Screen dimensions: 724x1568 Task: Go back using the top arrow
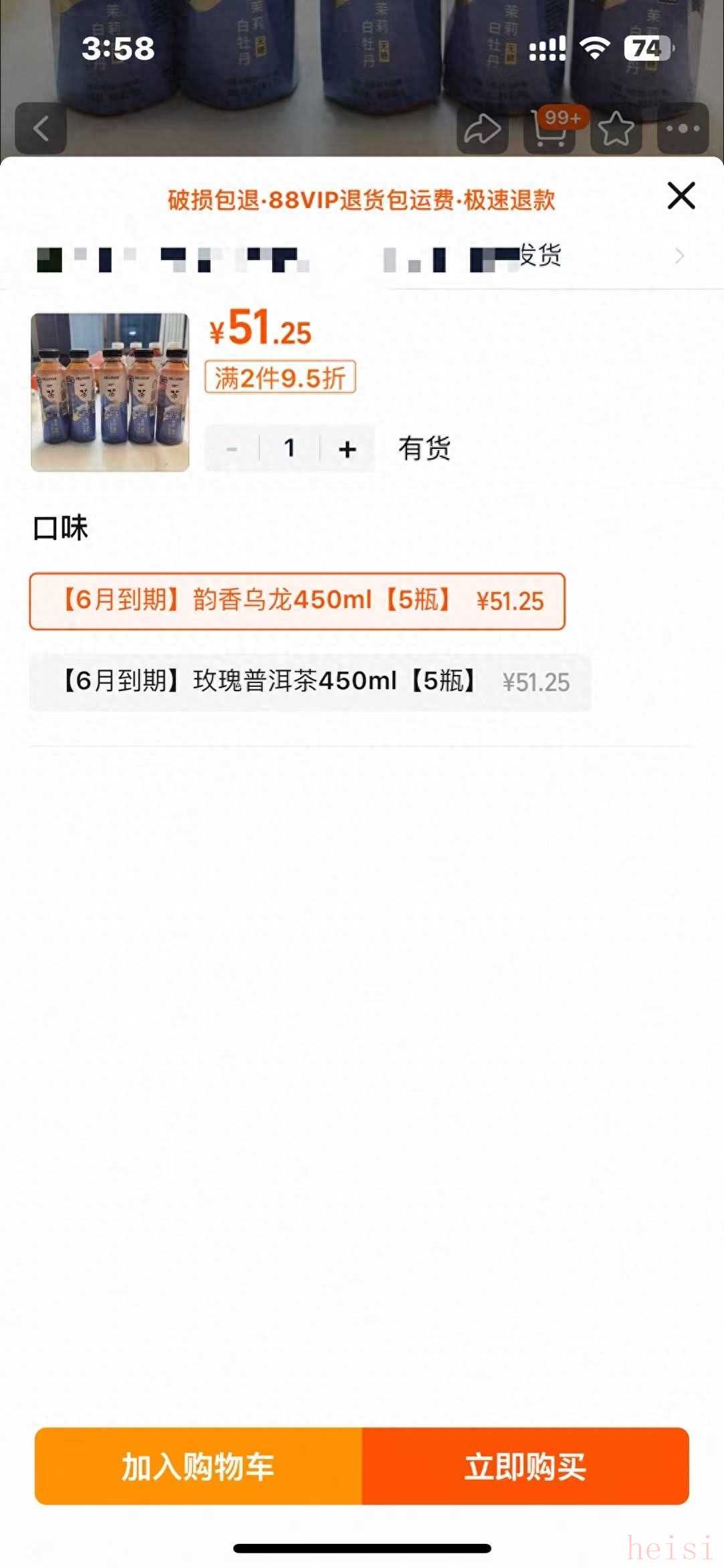pos(41,128)
